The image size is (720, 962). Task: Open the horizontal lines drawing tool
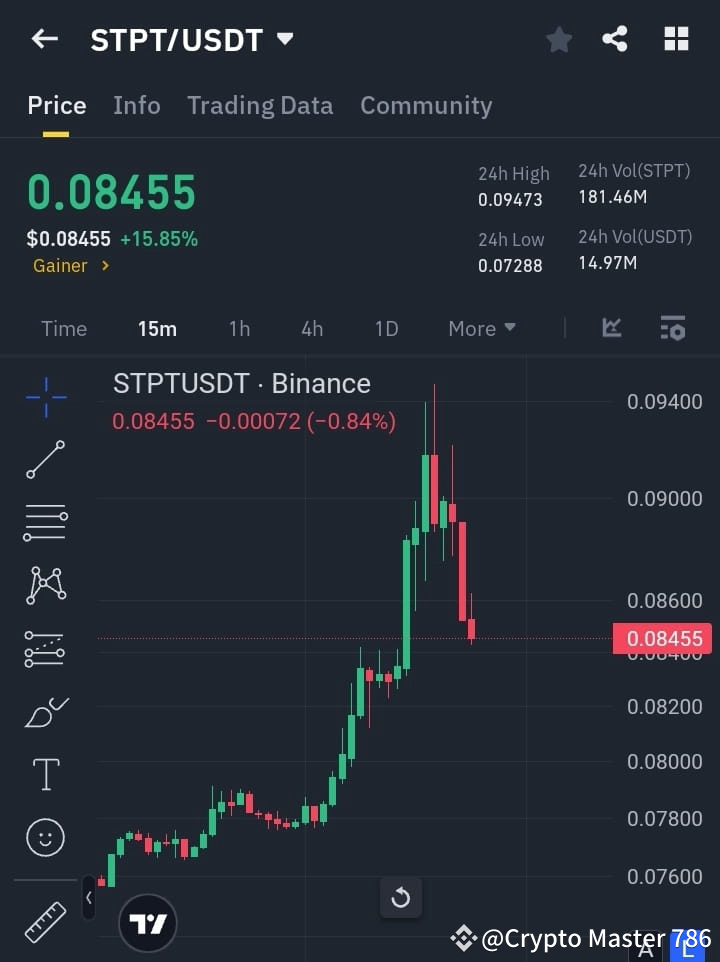(x=45, y=523)
